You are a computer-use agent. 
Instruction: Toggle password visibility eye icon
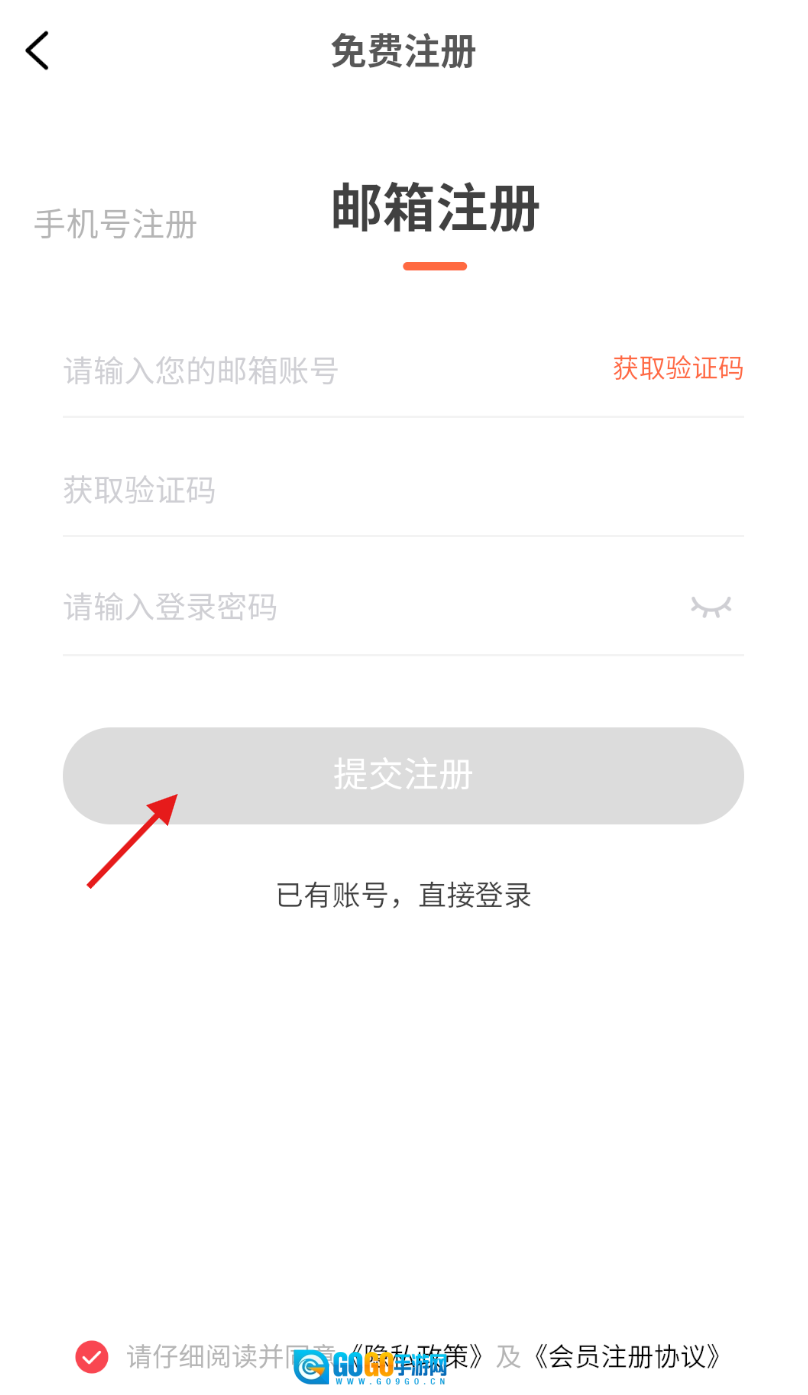tap(711, 606)
